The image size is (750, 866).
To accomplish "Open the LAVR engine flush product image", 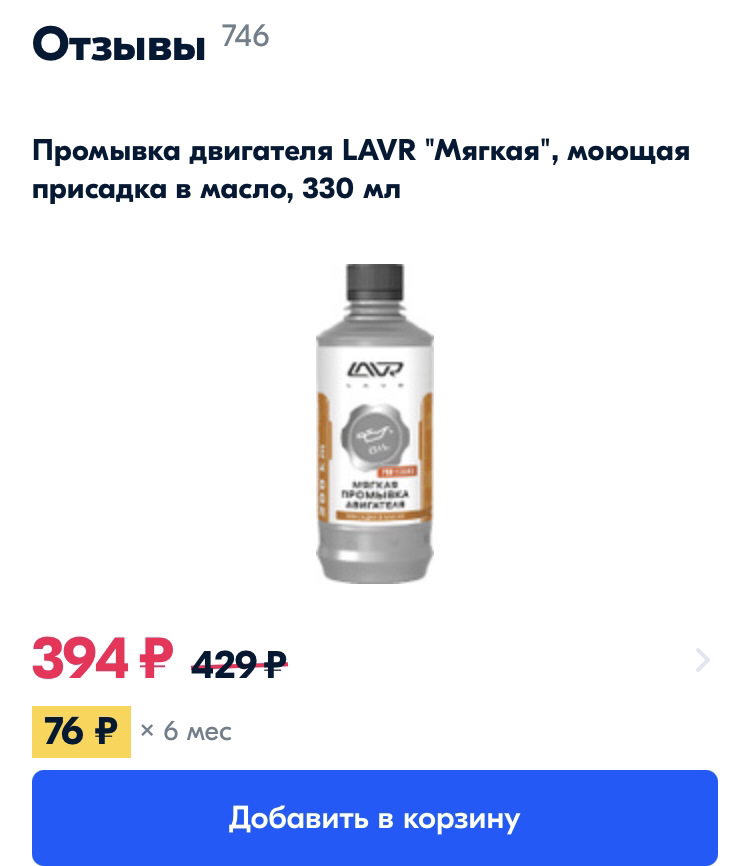I will [x=375, y=424].
